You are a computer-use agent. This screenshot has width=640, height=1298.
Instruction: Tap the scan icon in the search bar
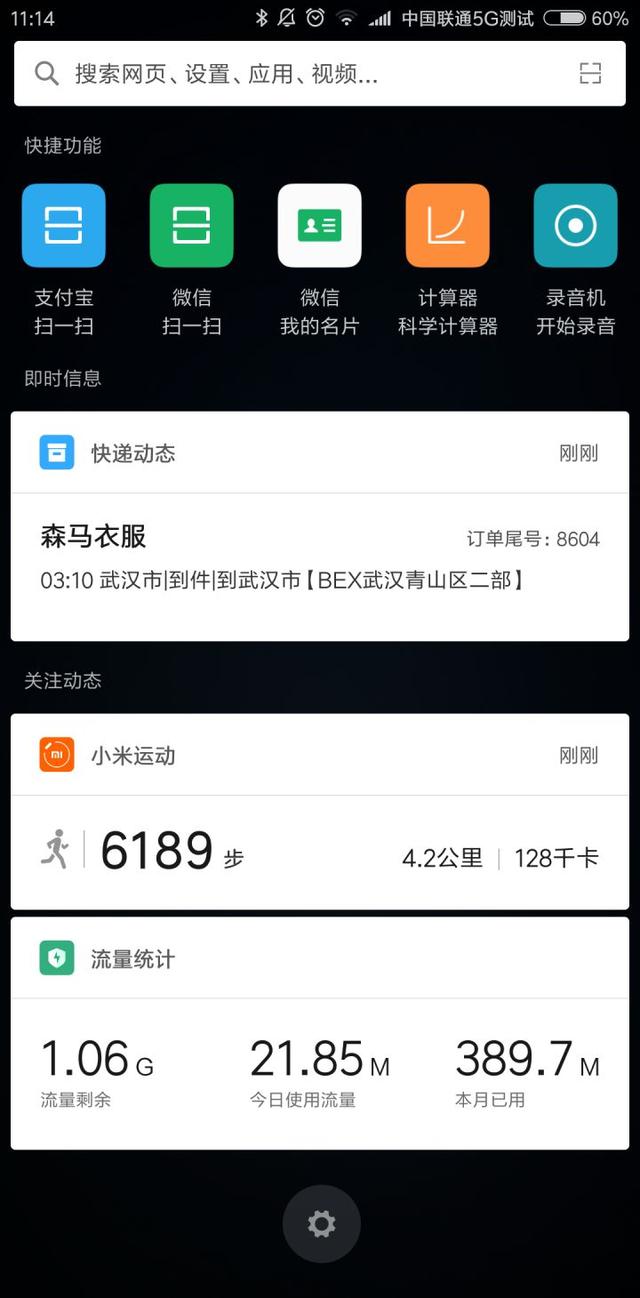click(x=591, y=73)
